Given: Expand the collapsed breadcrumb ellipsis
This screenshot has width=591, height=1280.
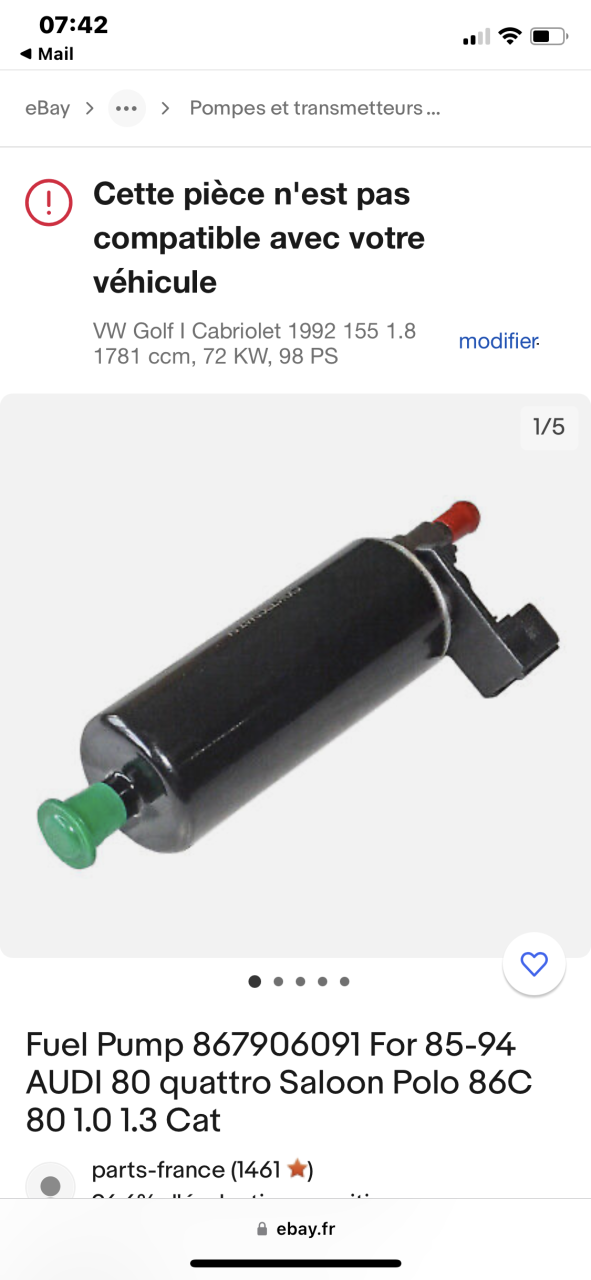Looking at the screenshot, I should (x=127, y=108).
